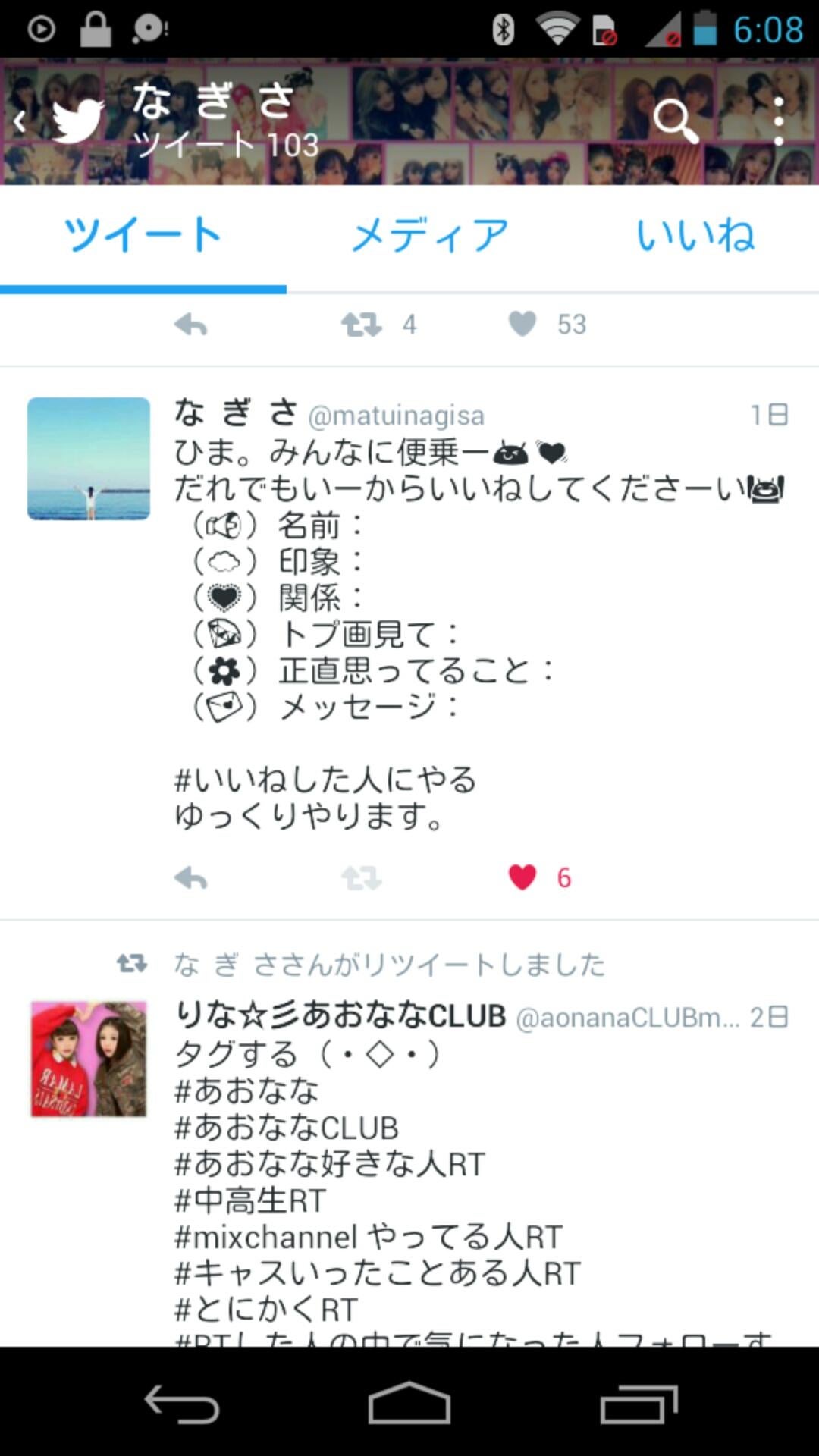Switch to the いいね tab

(695, 235)
